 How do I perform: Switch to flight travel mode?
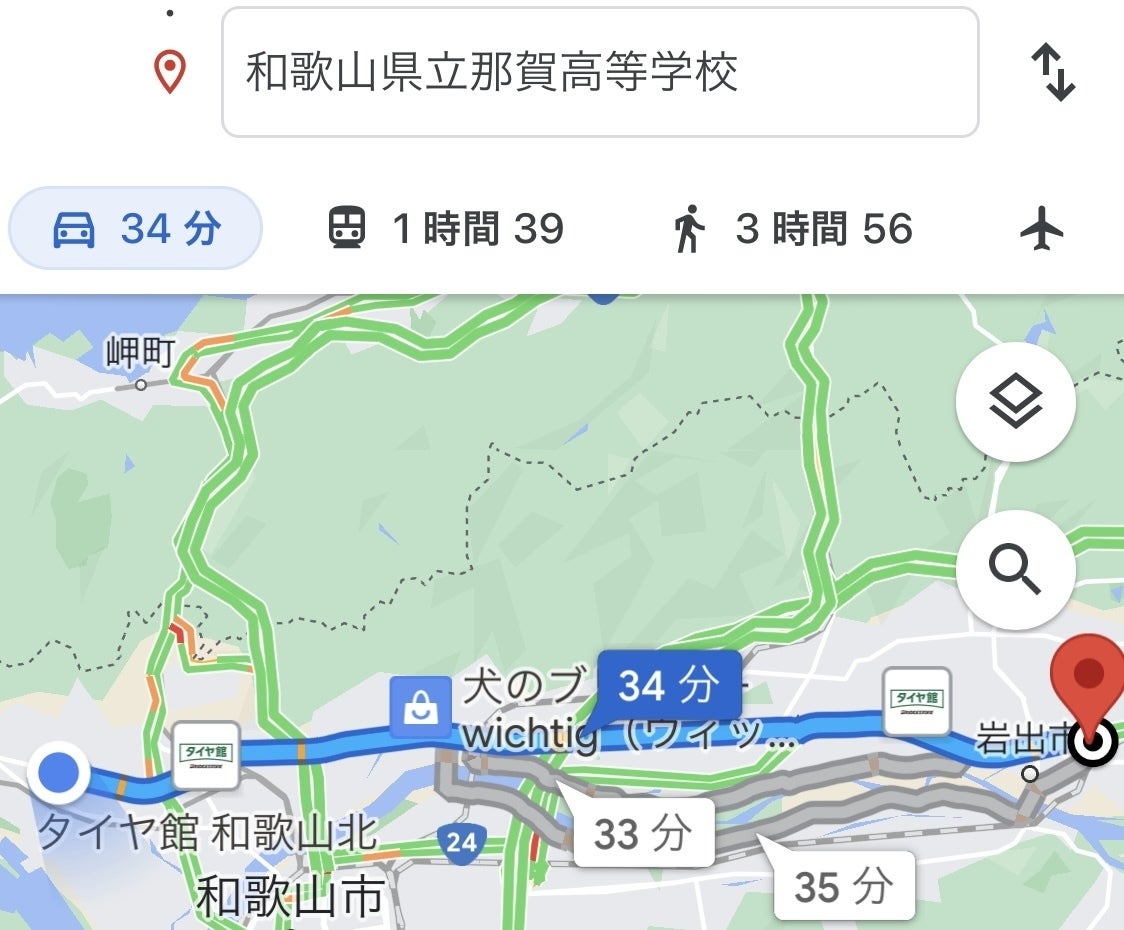[x=1042, y=230]
